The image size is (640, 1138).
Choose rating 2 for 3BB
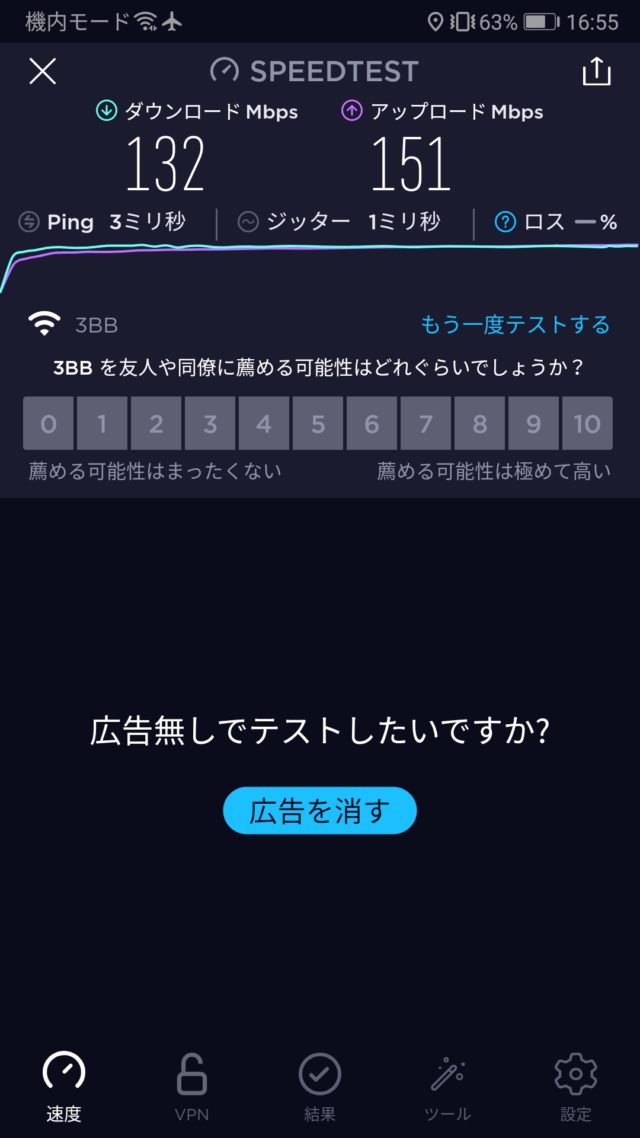[x=156, y=423]
